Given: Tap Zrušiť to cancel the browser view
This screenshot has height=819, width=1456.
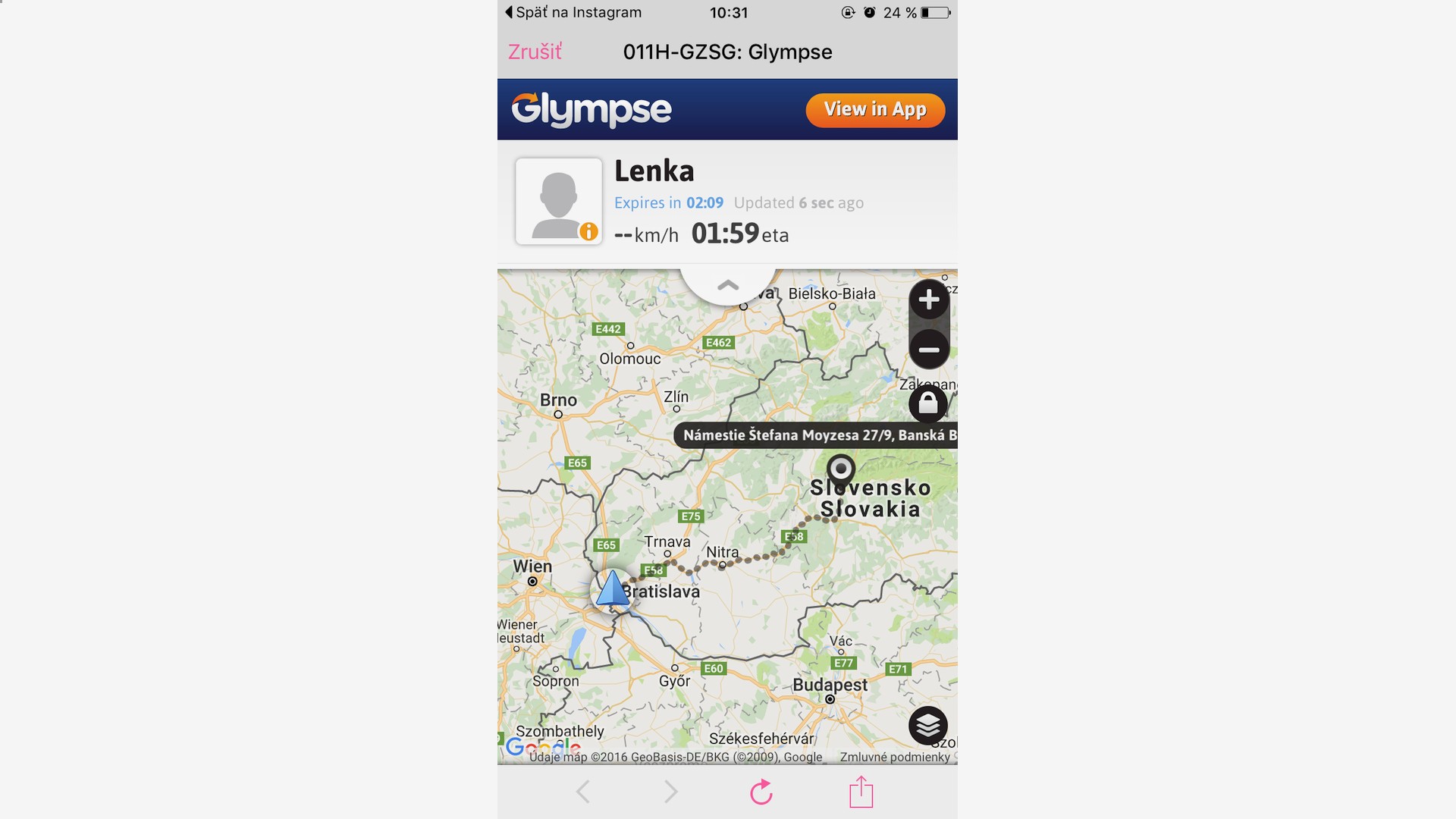Looking at the screenshot, I should point(535,52).
